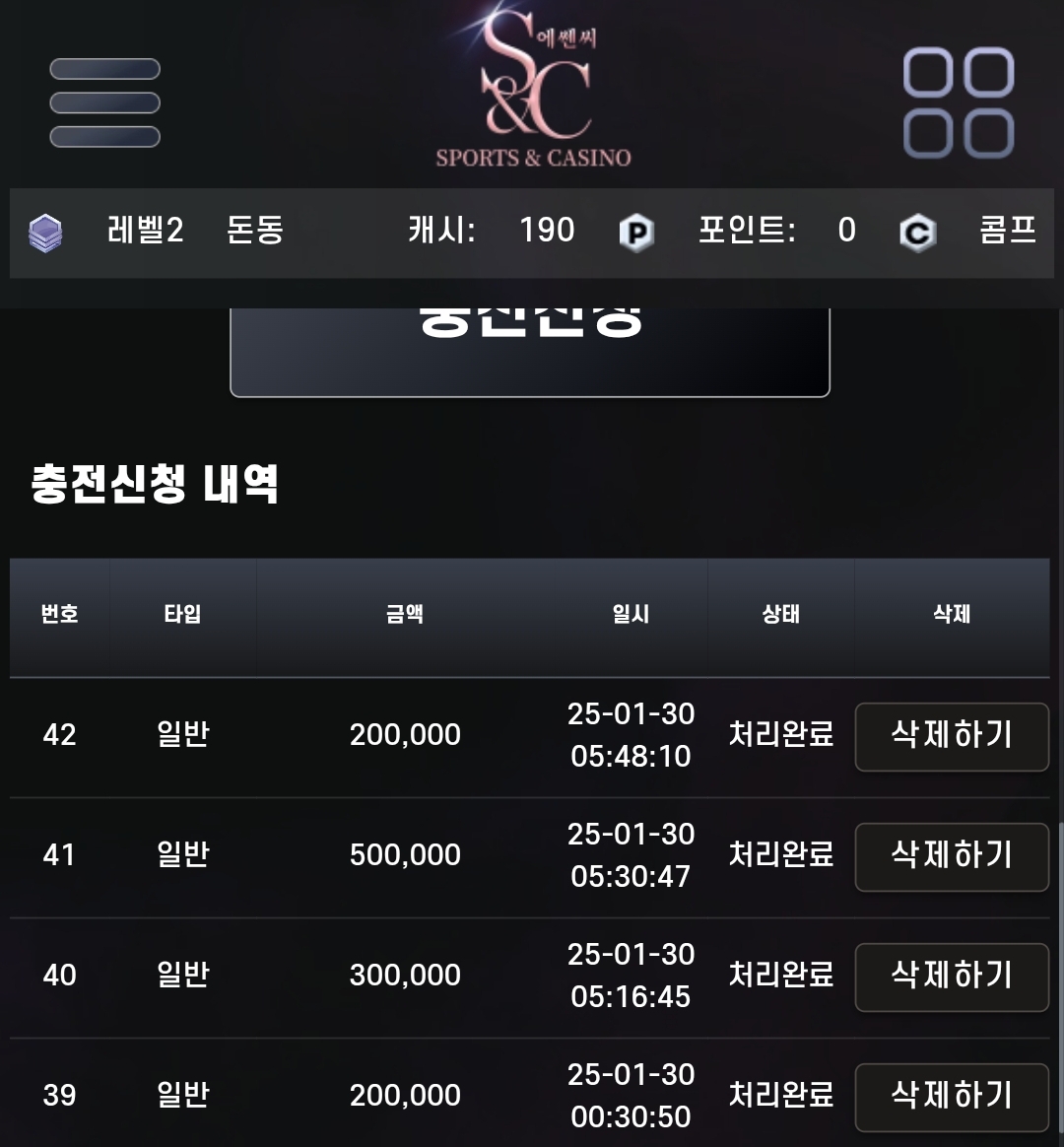Delete charge request number 42
The height and width of the screenshot is (1147, 1064).
952,736
